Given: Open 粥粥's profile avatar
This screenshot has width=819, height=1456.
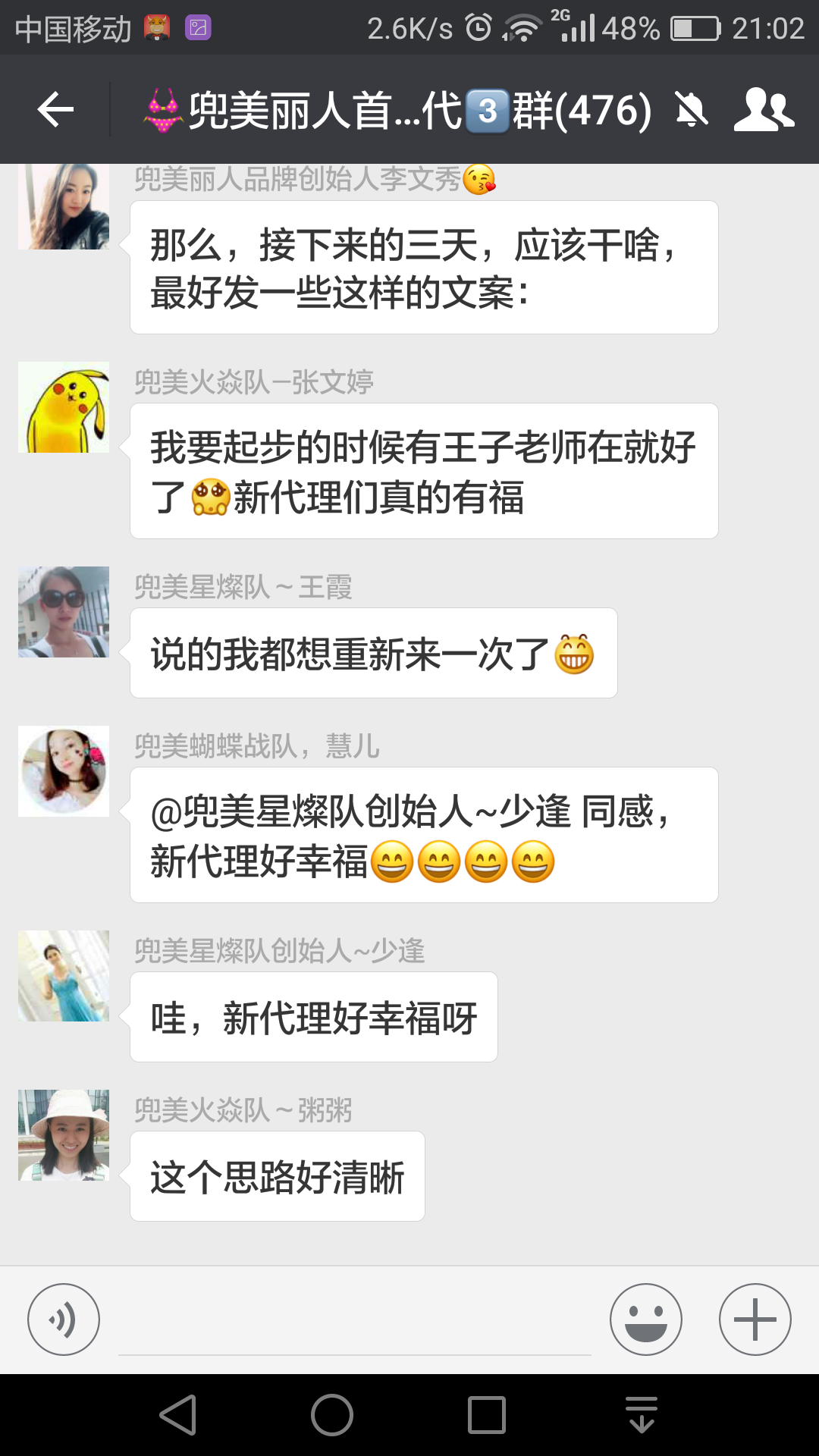Looking at the screenshot, I should click(x=64, y=1135).
